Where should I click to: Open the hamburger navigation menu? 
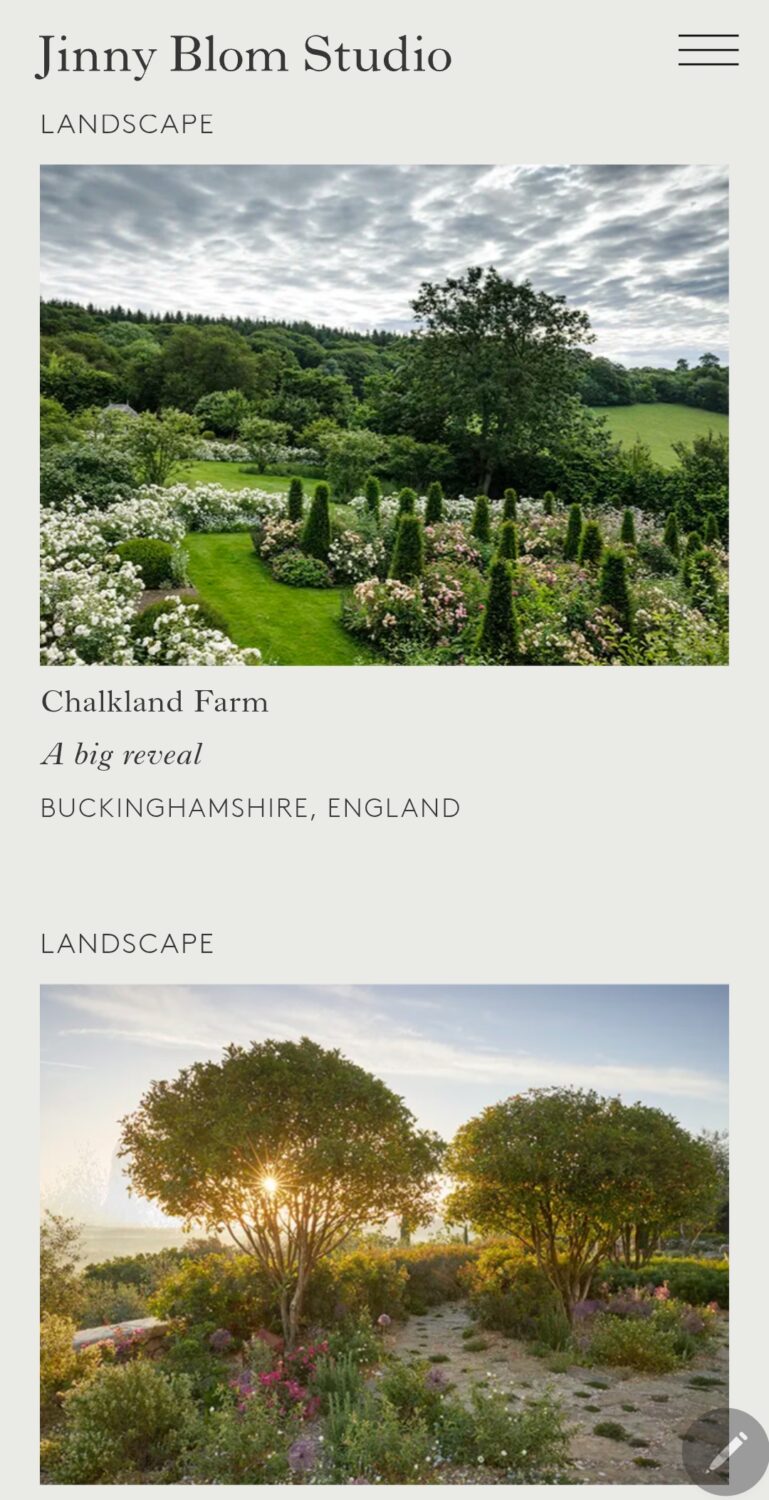pyautogui.click(x=708, y=50)
